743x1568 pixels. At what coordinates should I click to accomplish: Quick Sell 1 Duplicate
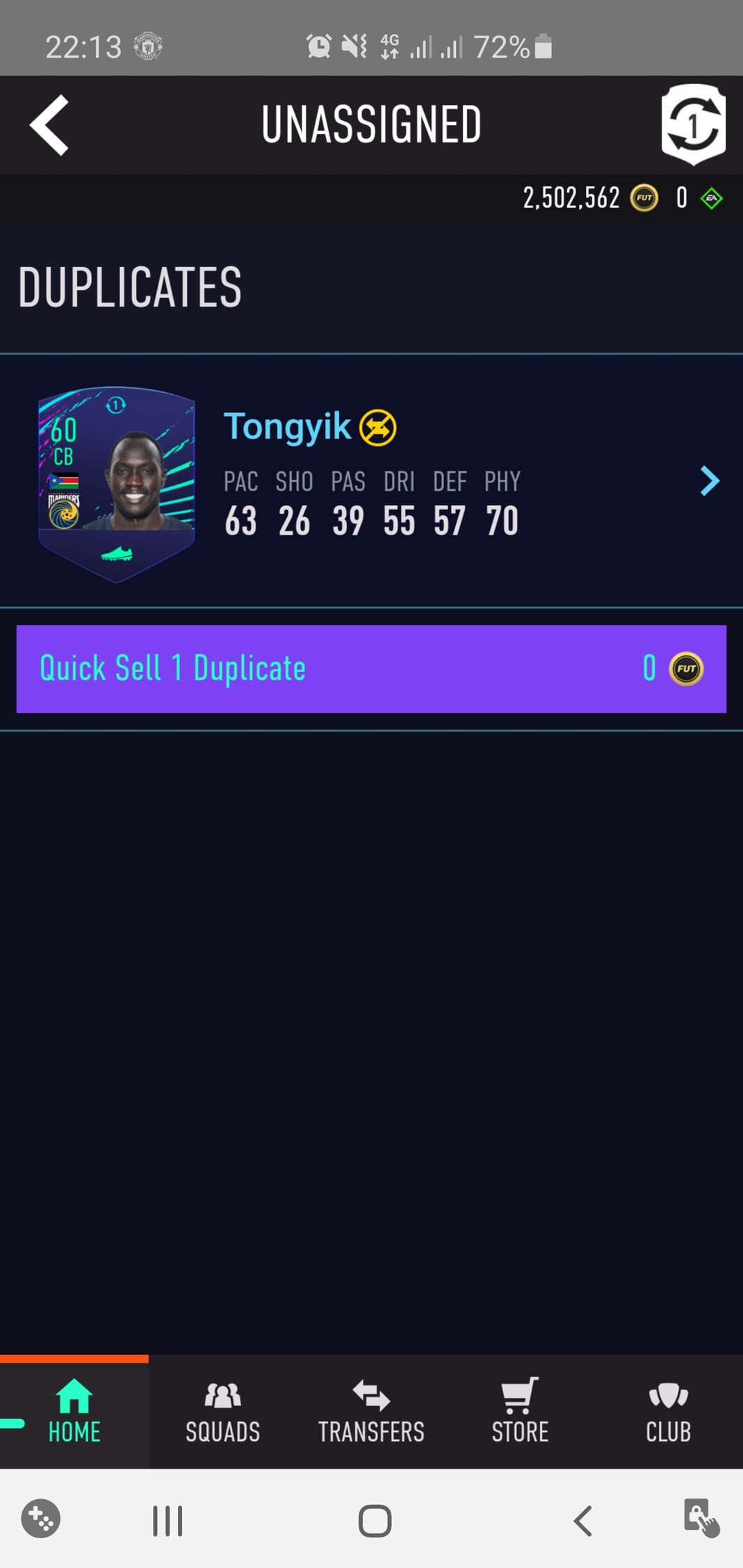click(x=371, y=669)
